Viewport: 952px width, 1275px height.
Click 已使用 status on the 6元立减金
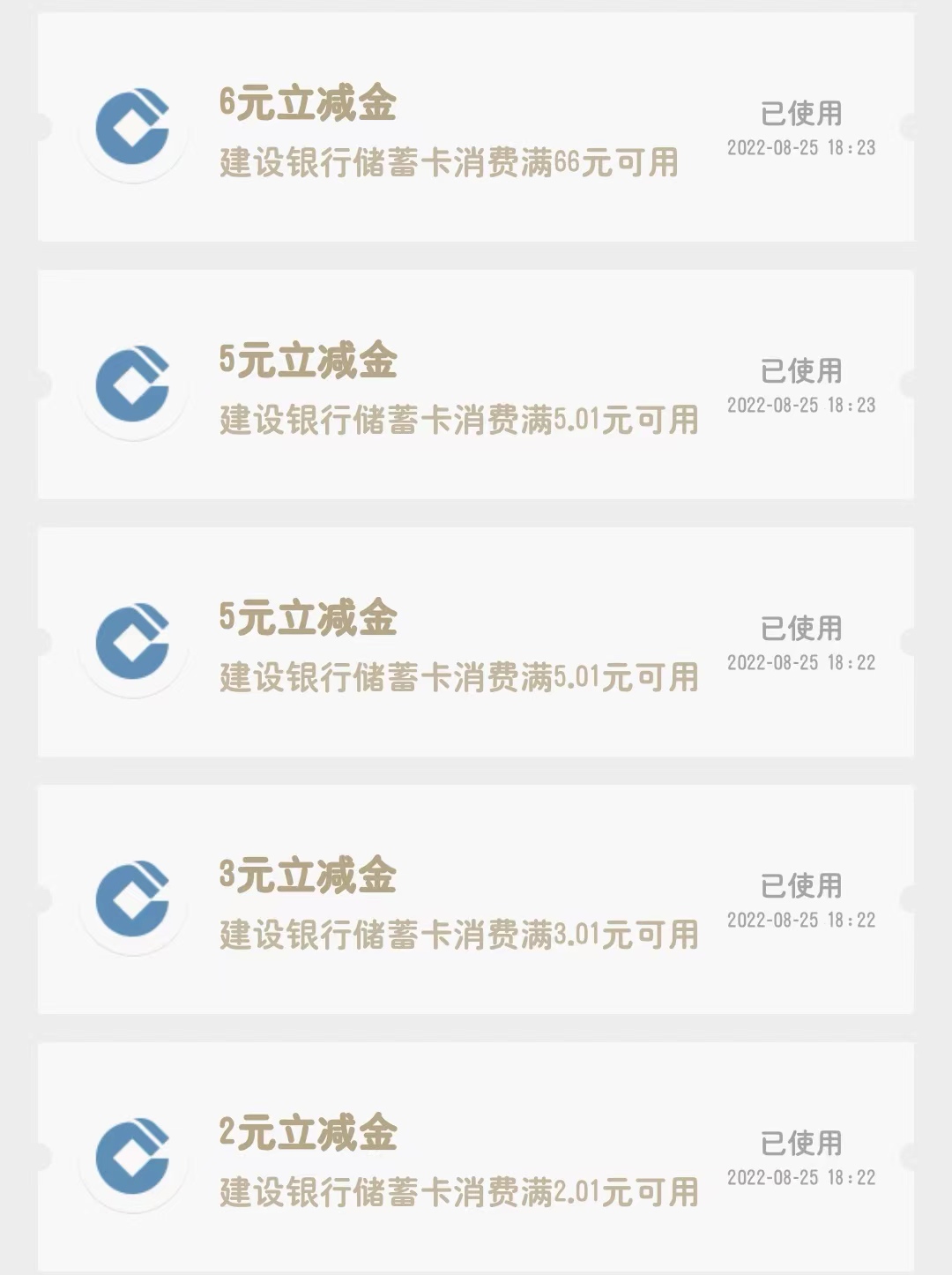800,113
